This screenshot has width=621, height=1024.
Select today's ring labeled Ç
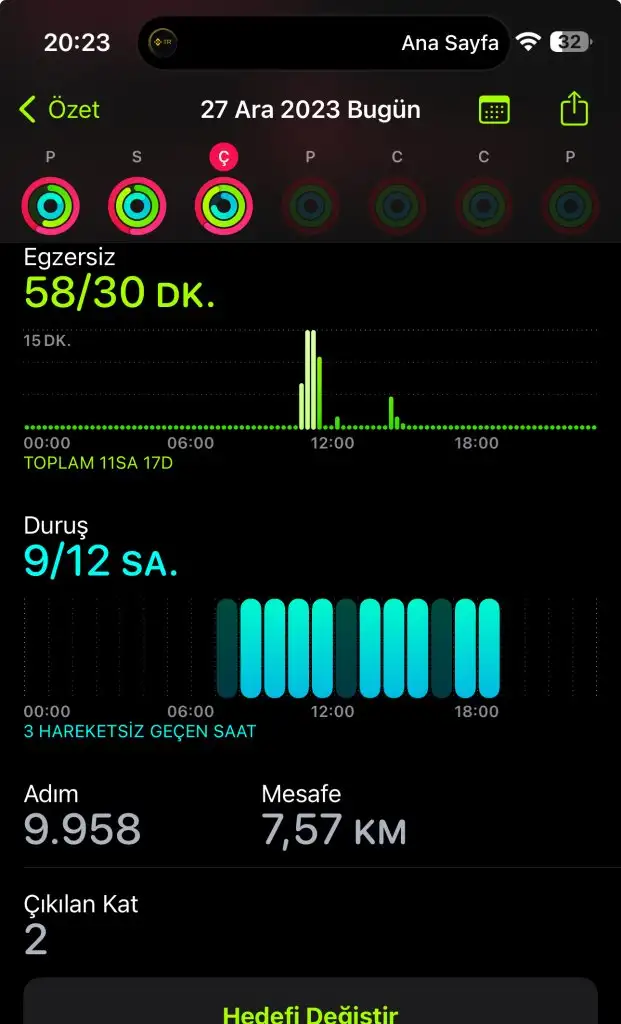(224, 205)
